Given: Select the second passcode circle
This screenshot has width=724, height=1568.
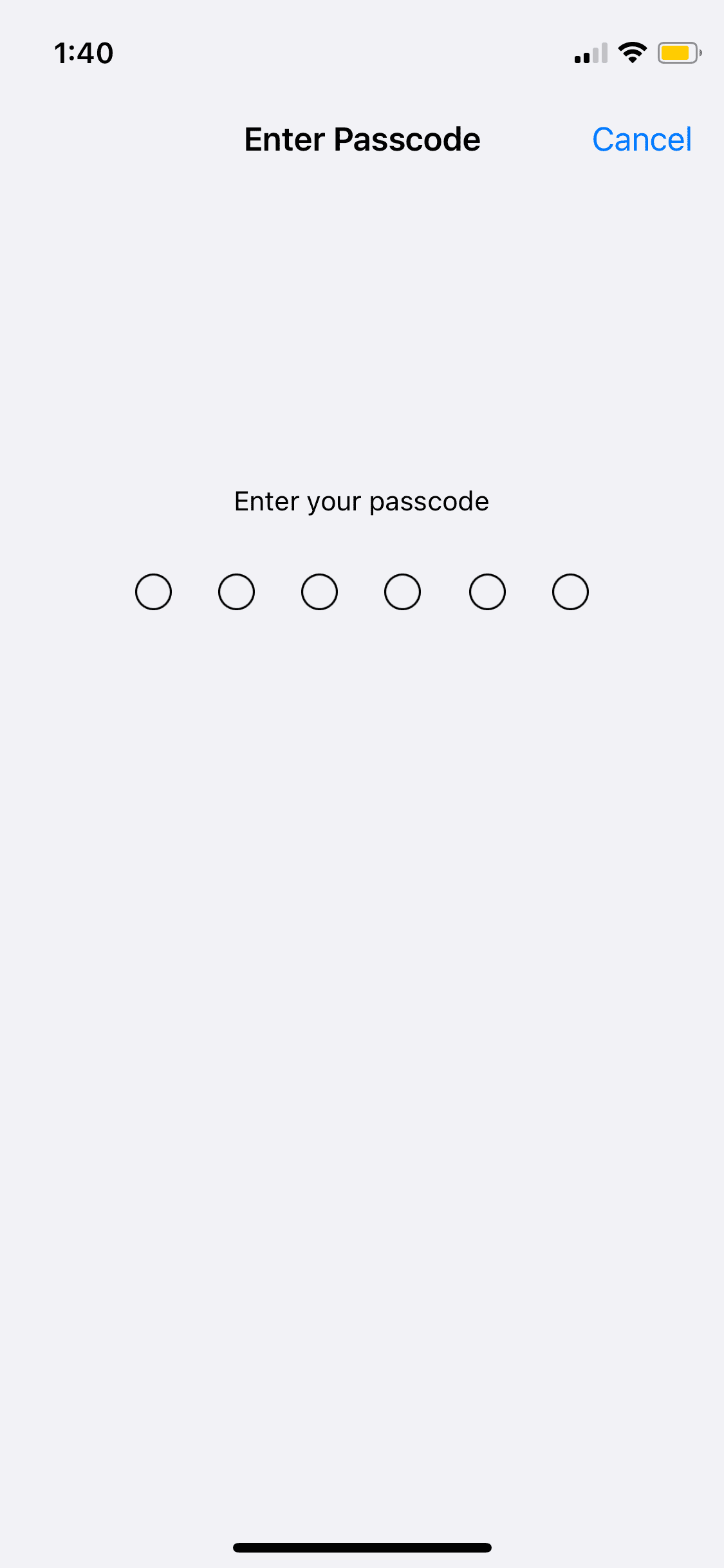Looking at the screenshot, I should (x=236, y=591).
